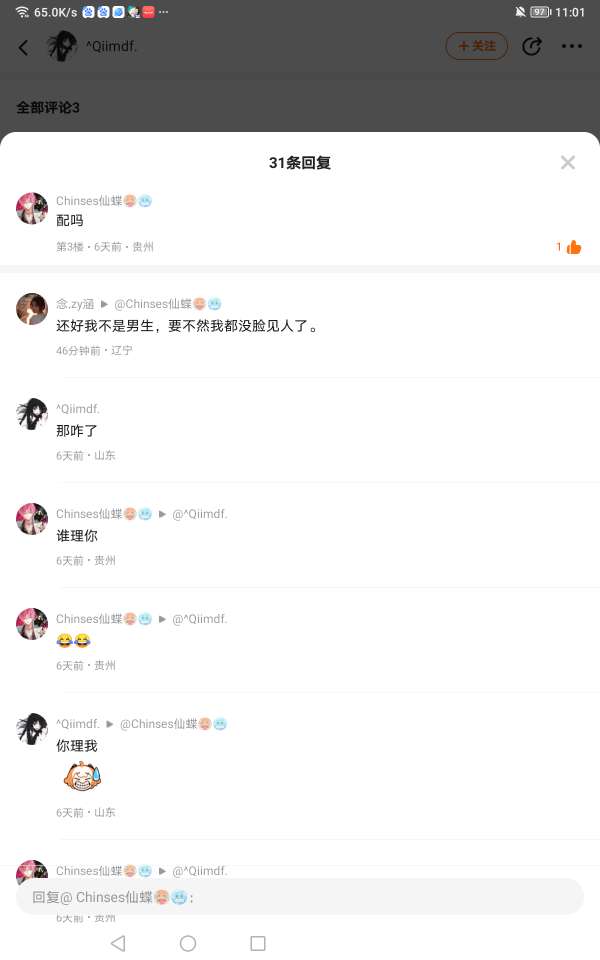Tap the system home button
The height and width of the screenshot is (960, 600).
187,943
